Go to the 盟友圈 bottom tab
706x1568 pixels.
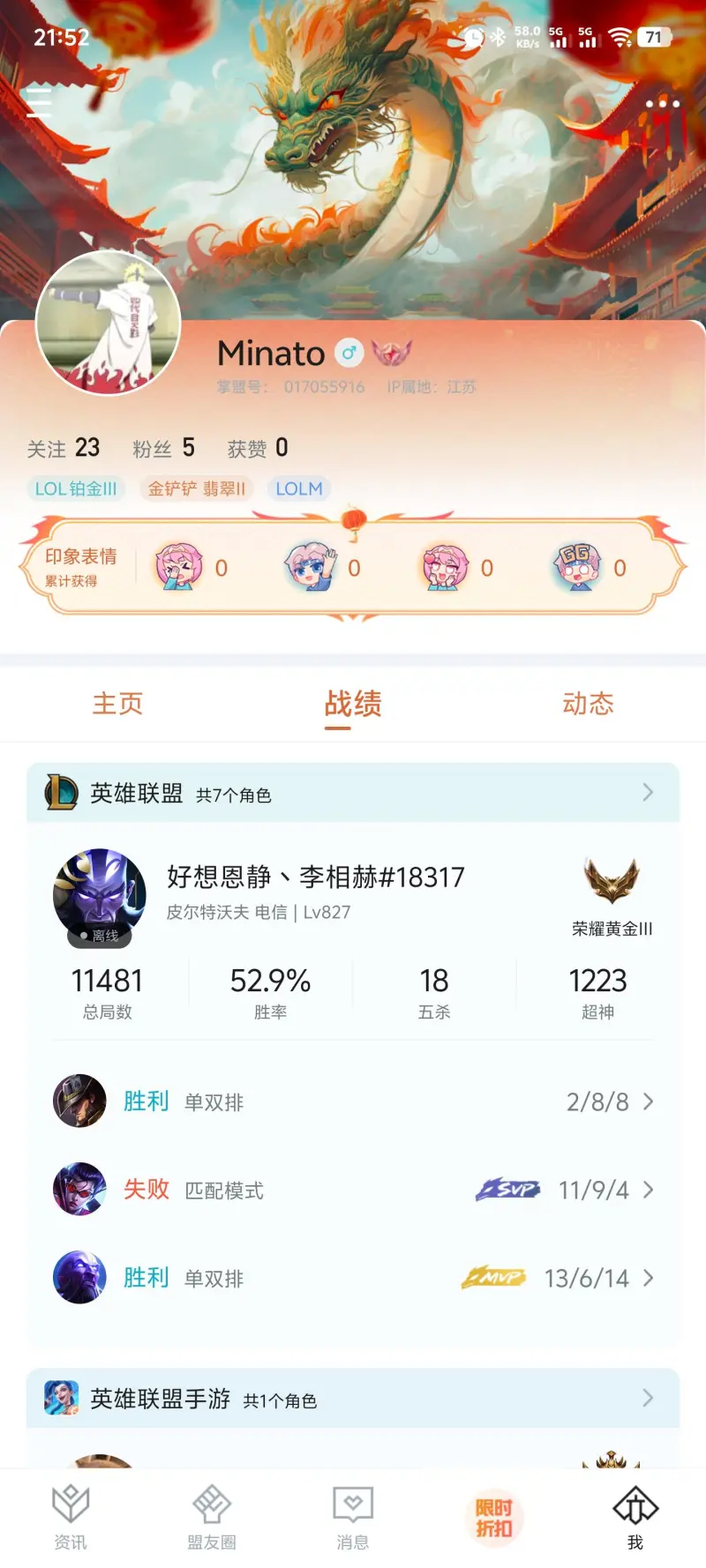[x=212, y=1517]
